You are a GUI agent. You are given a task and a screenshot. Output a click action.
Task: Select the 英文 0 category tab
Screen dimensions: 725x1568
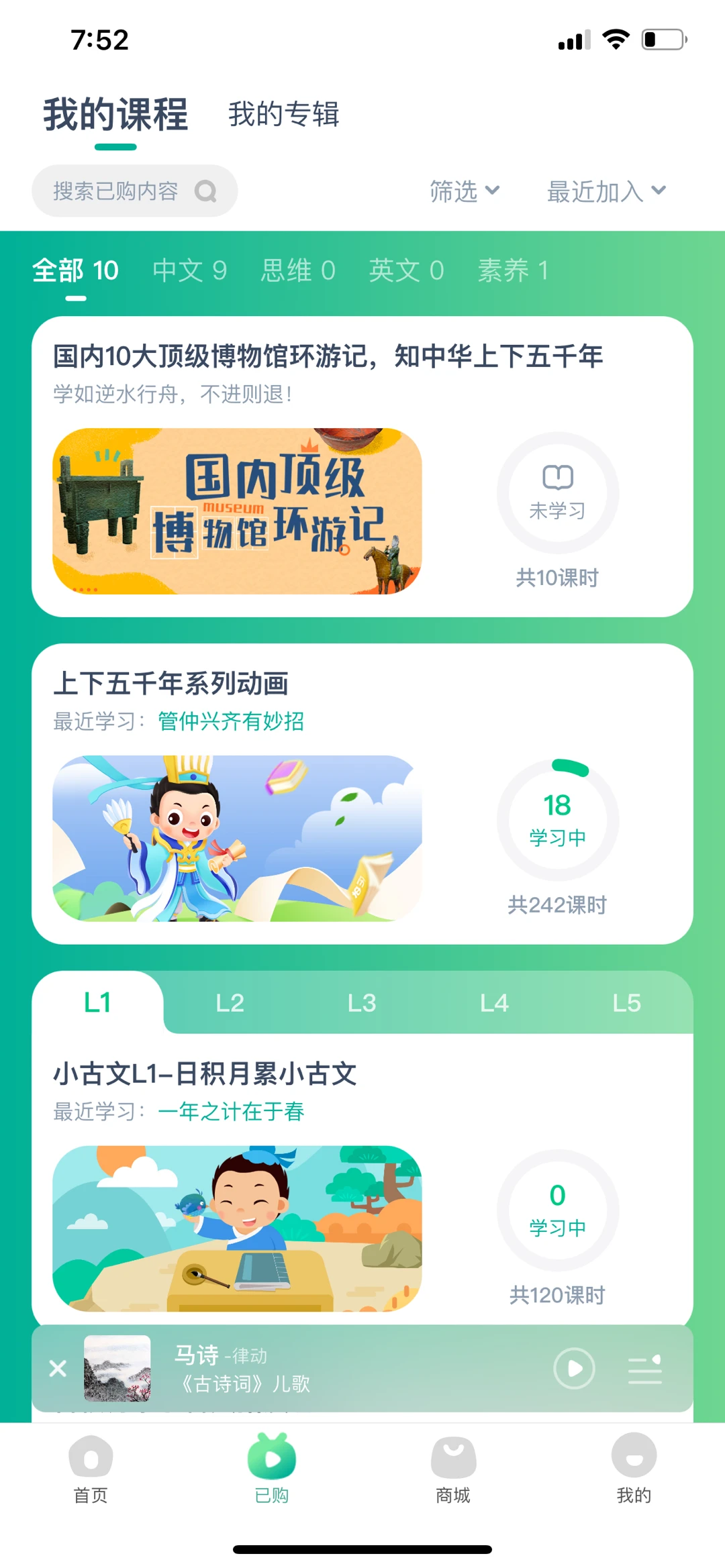click(405, 270)
